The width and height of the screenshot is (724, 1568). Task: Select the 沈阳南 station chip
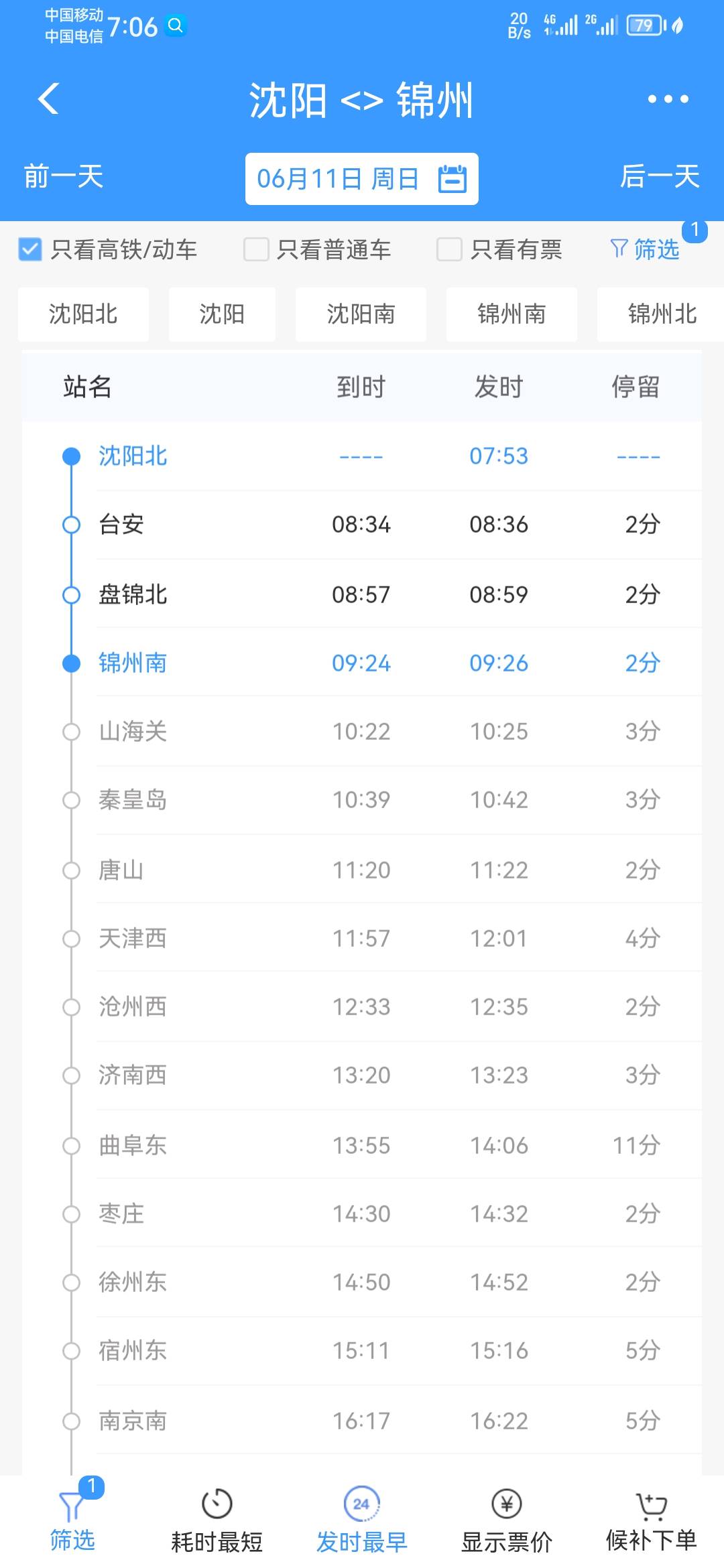361,314
